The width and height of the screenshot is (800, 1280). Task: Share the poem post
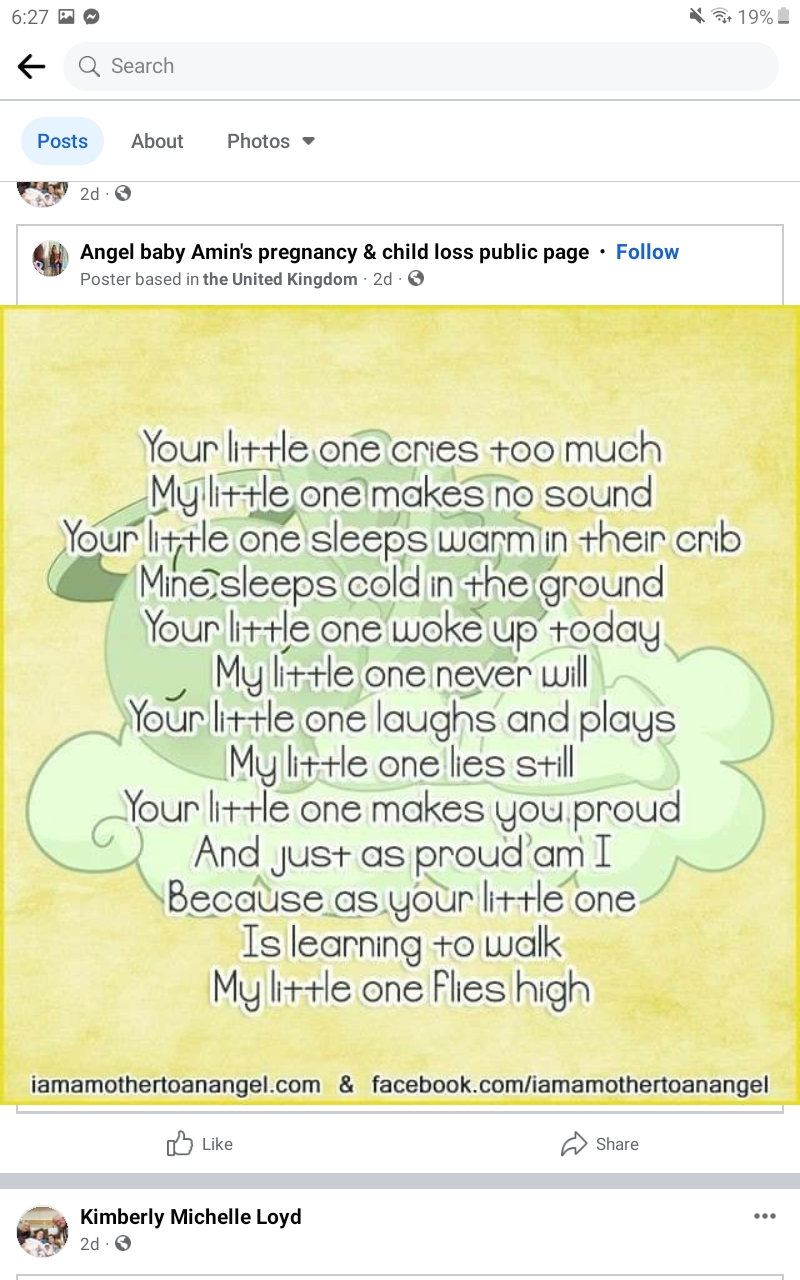[x=600, y=1144]
